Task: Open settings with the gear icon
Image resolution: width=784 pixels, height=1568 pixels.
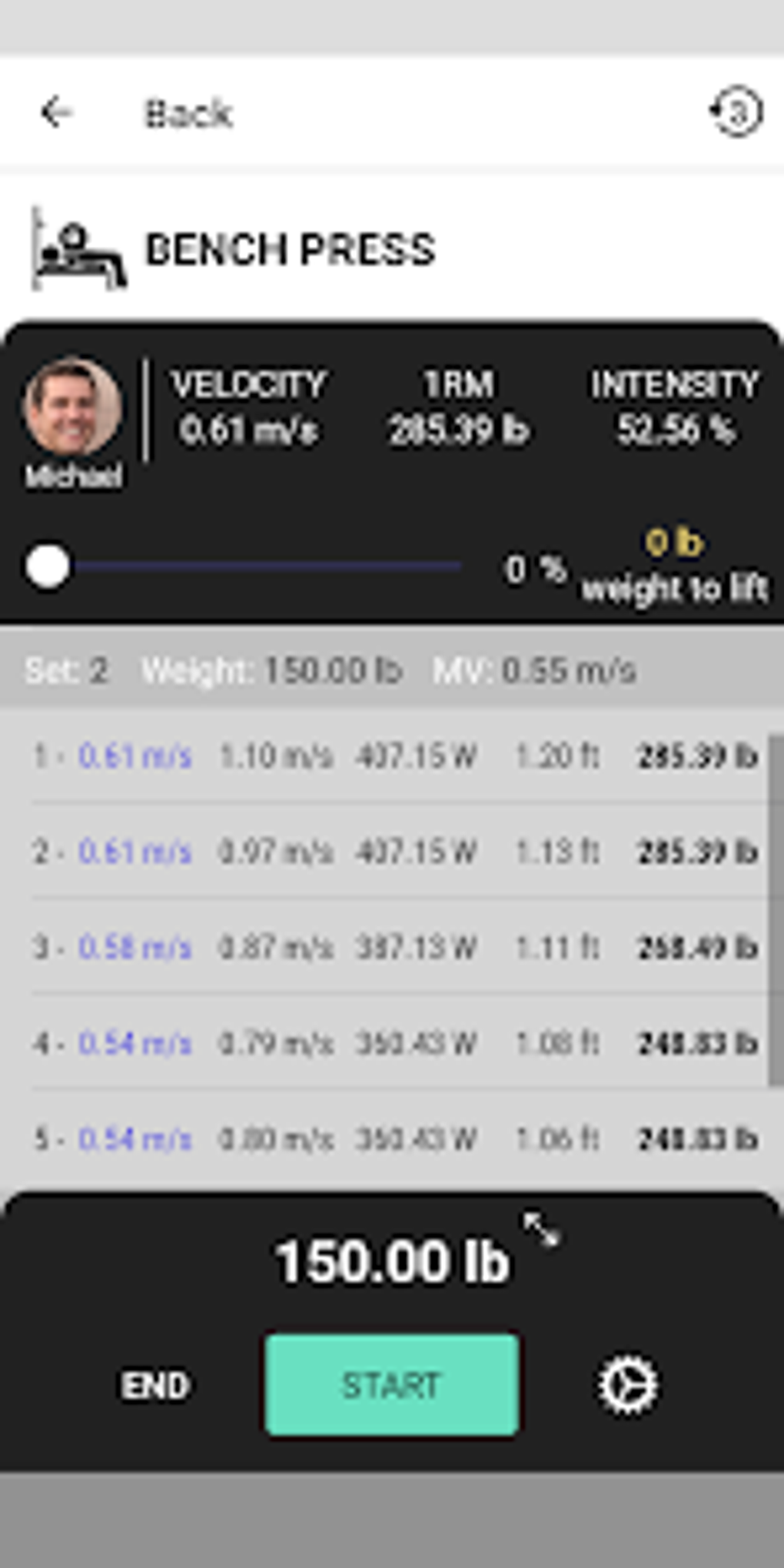Action: coord(627,1387)
